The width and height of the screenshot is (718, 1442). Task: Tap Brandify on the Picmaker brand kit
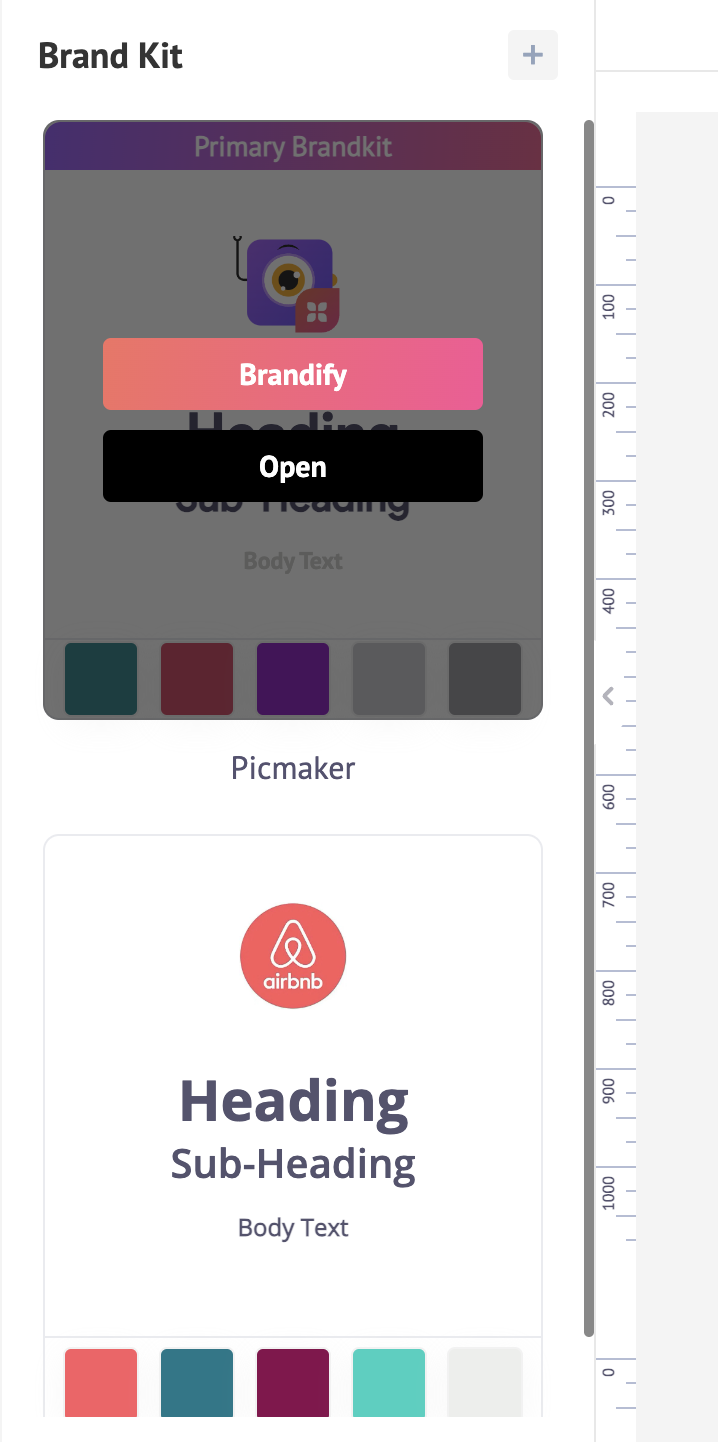coord(293,375)
